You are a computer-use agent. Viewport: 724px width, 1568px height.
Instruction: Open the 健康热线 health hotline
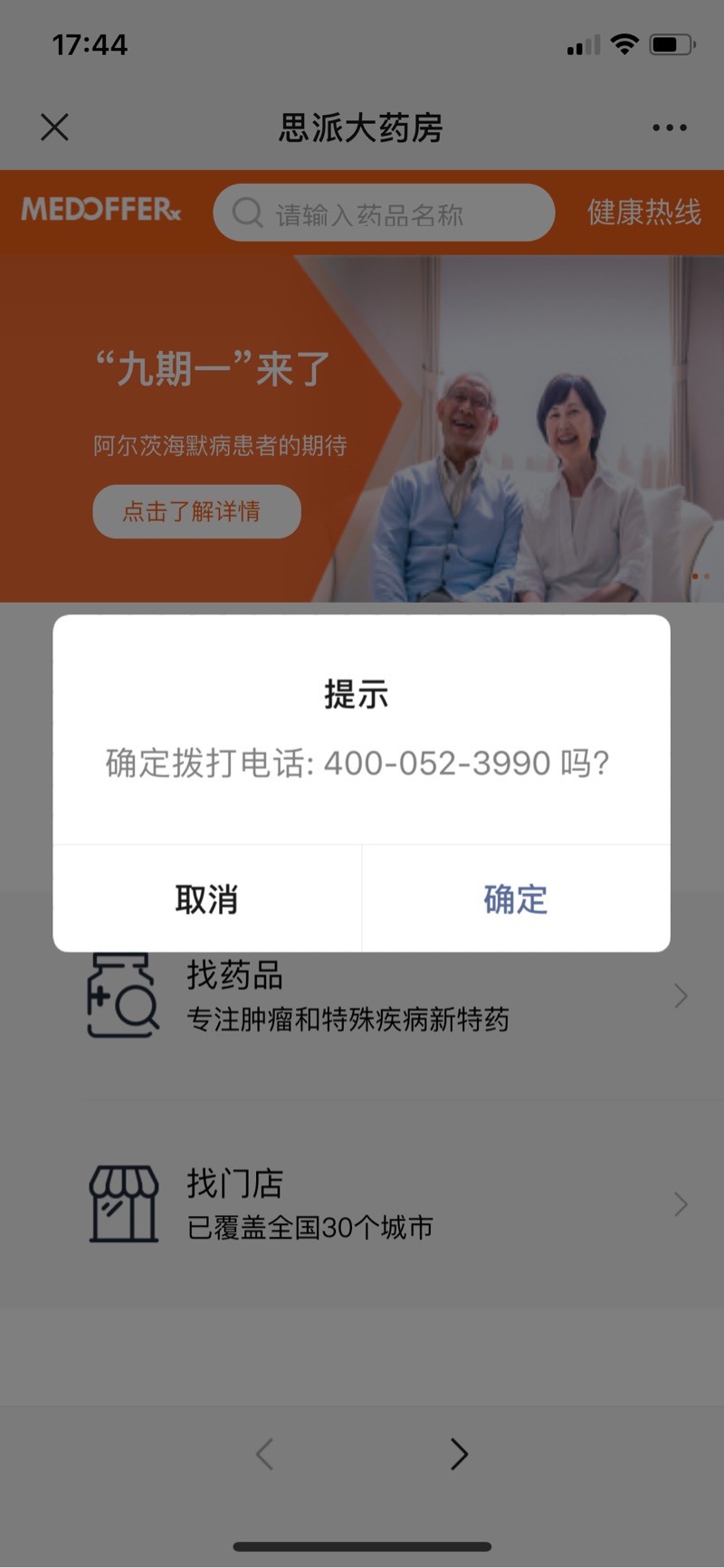[643, 213]
